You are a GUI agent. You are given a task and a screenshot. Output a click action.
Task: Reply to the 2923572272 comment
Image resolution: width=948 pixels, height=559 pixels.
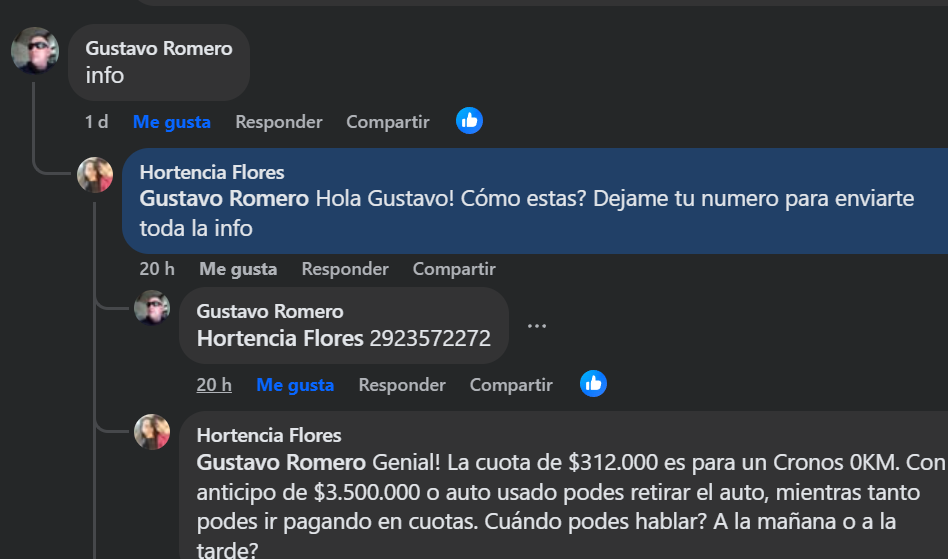[x=402, y=385]
